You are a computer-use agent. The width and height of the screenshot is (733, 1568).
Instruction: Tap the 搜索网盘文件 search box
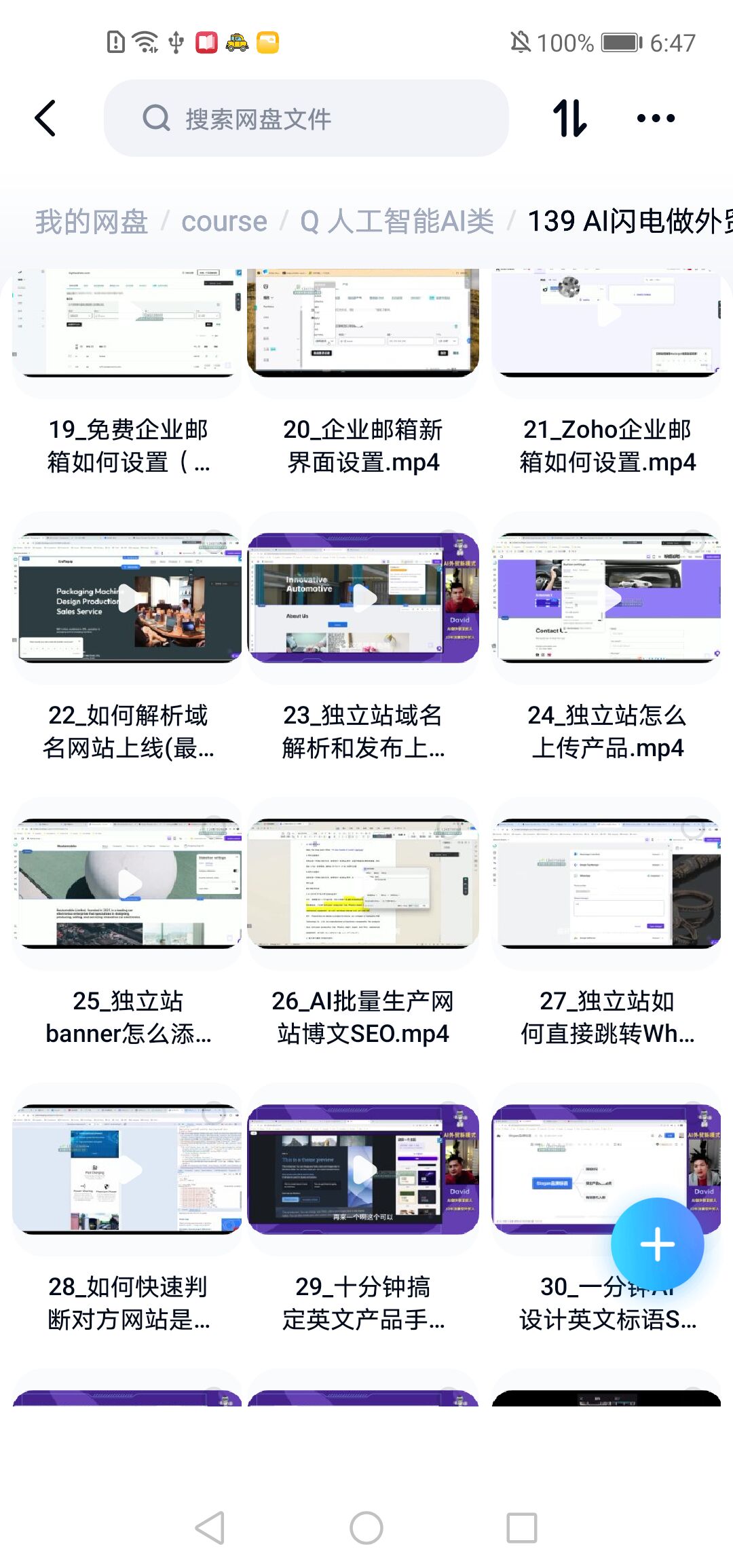[x=305, y=119]
